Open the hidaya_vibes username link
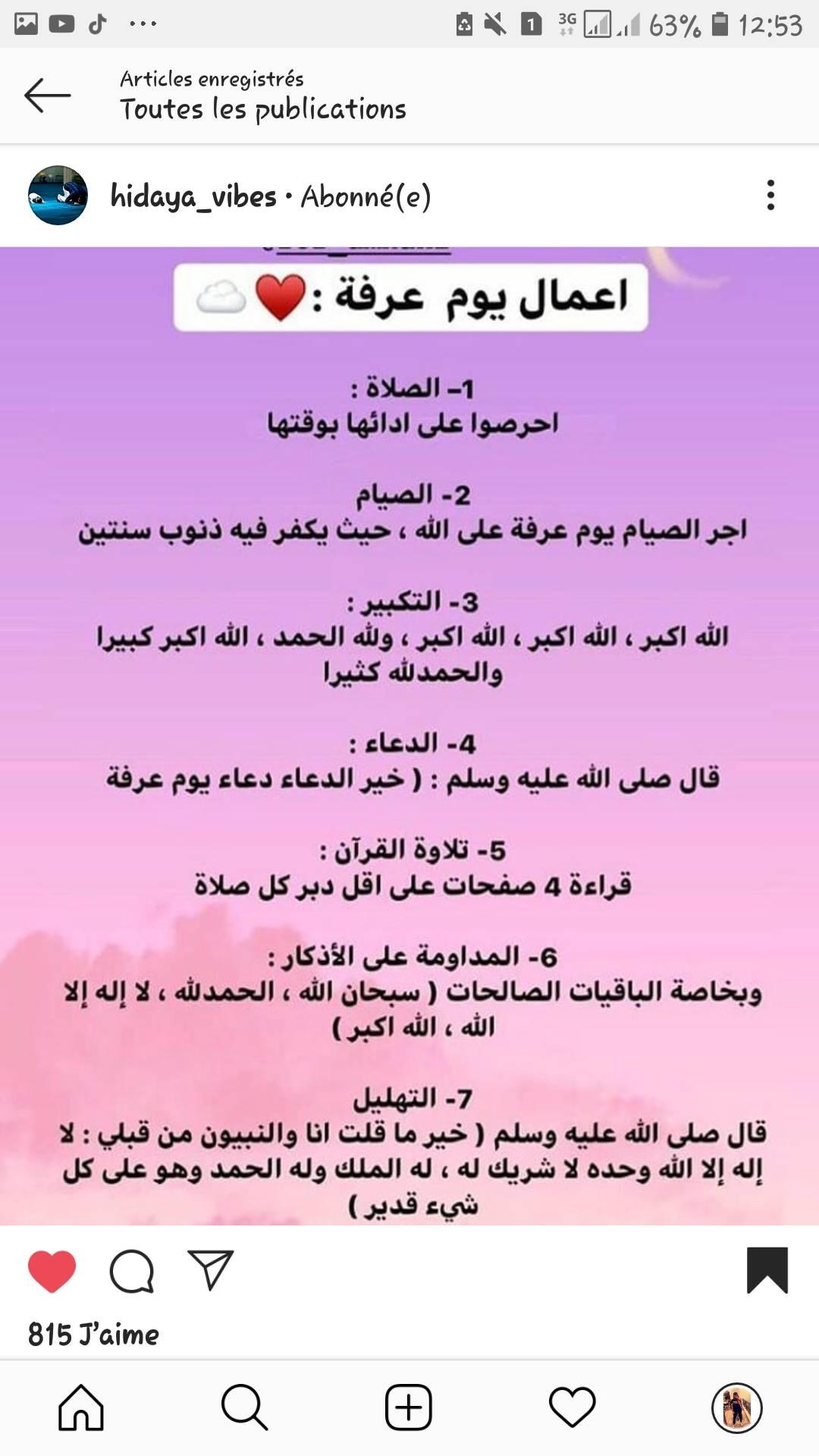This screenshot has width=819, height=1456. [x=193, y=196]
